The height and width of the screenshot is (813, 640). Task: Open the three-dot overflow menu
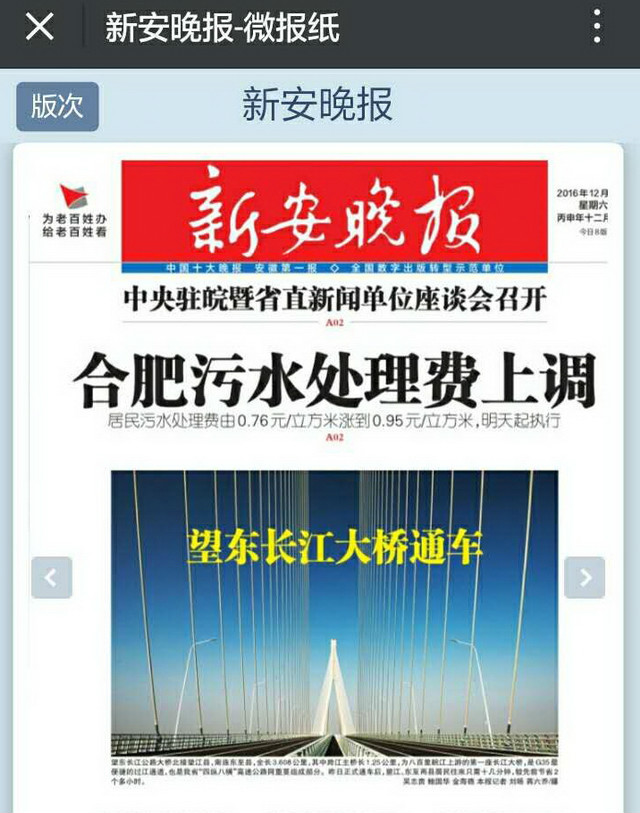point(596,27)
